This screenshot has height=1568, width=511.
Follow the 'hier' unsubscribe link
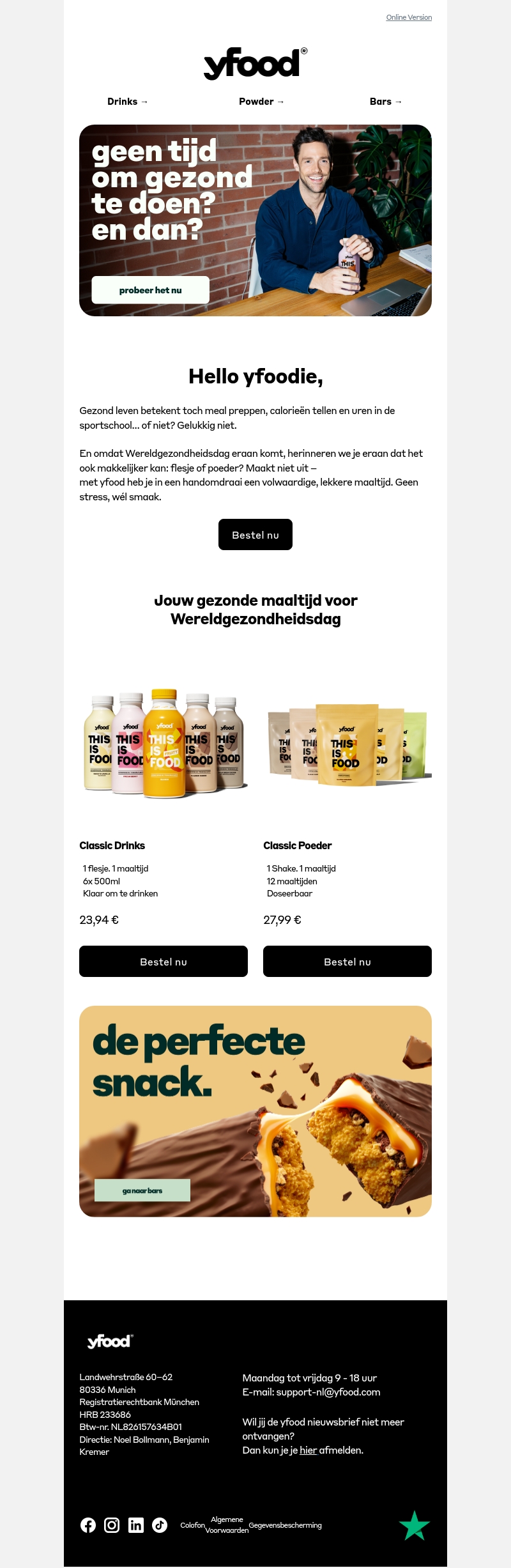point(308,1450)
